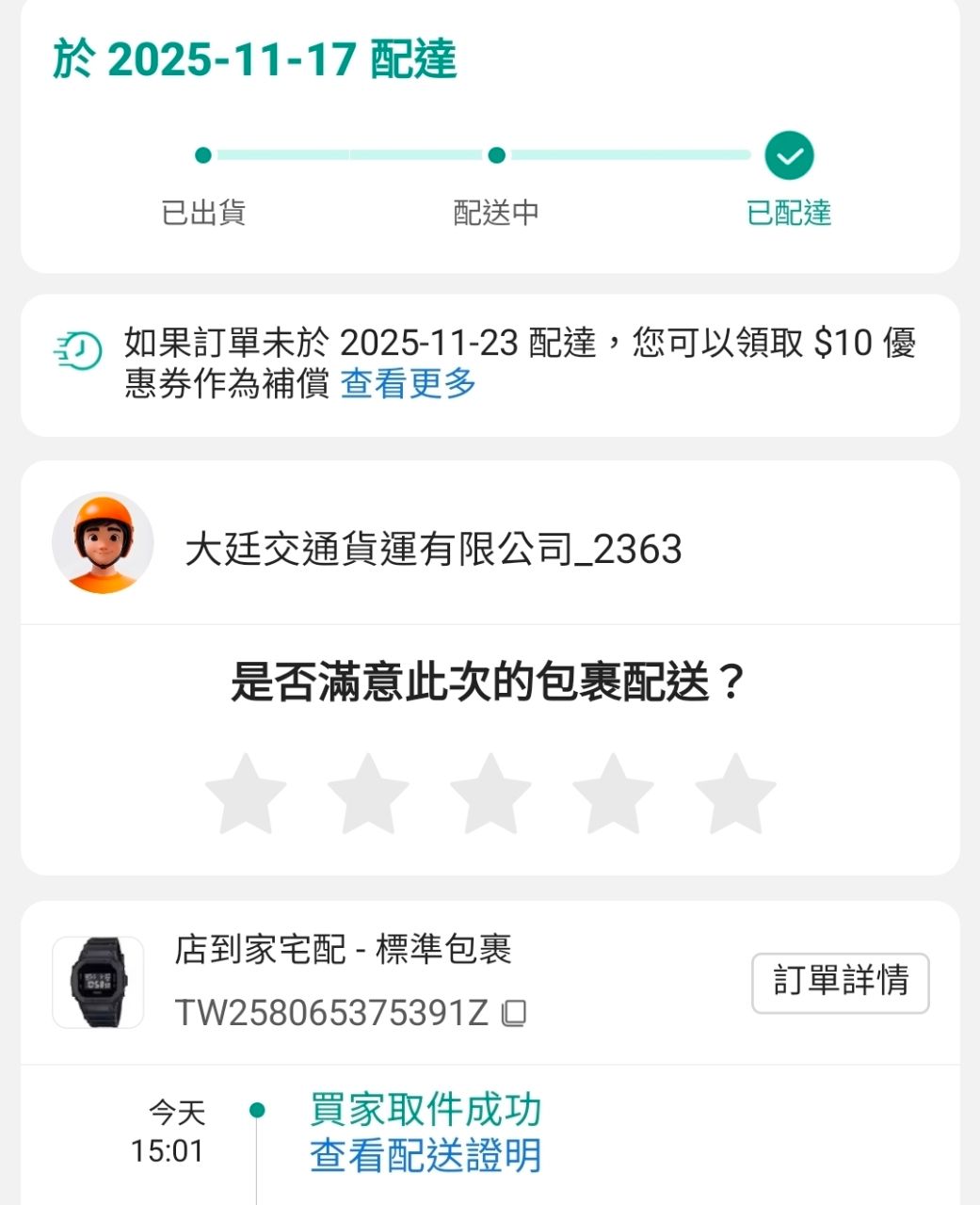Rate the delivery one star

(246, 794)
